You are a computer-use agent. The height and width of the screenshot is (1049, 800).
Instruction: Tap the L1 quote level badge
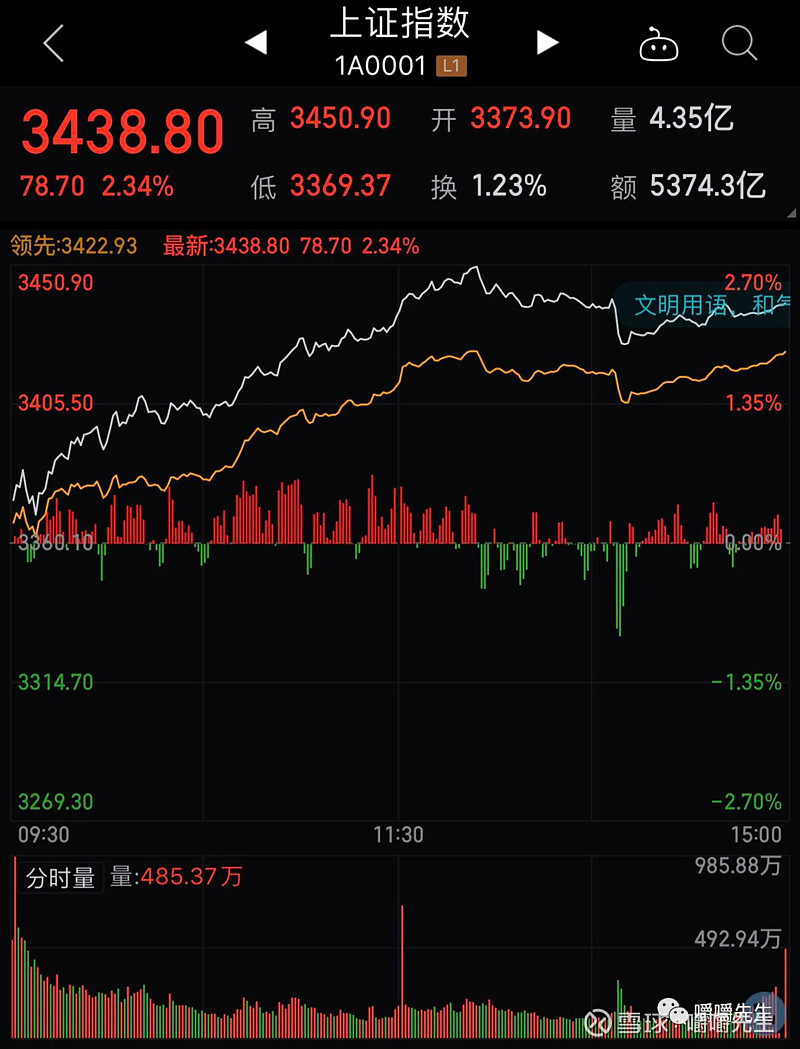(450, 64)
